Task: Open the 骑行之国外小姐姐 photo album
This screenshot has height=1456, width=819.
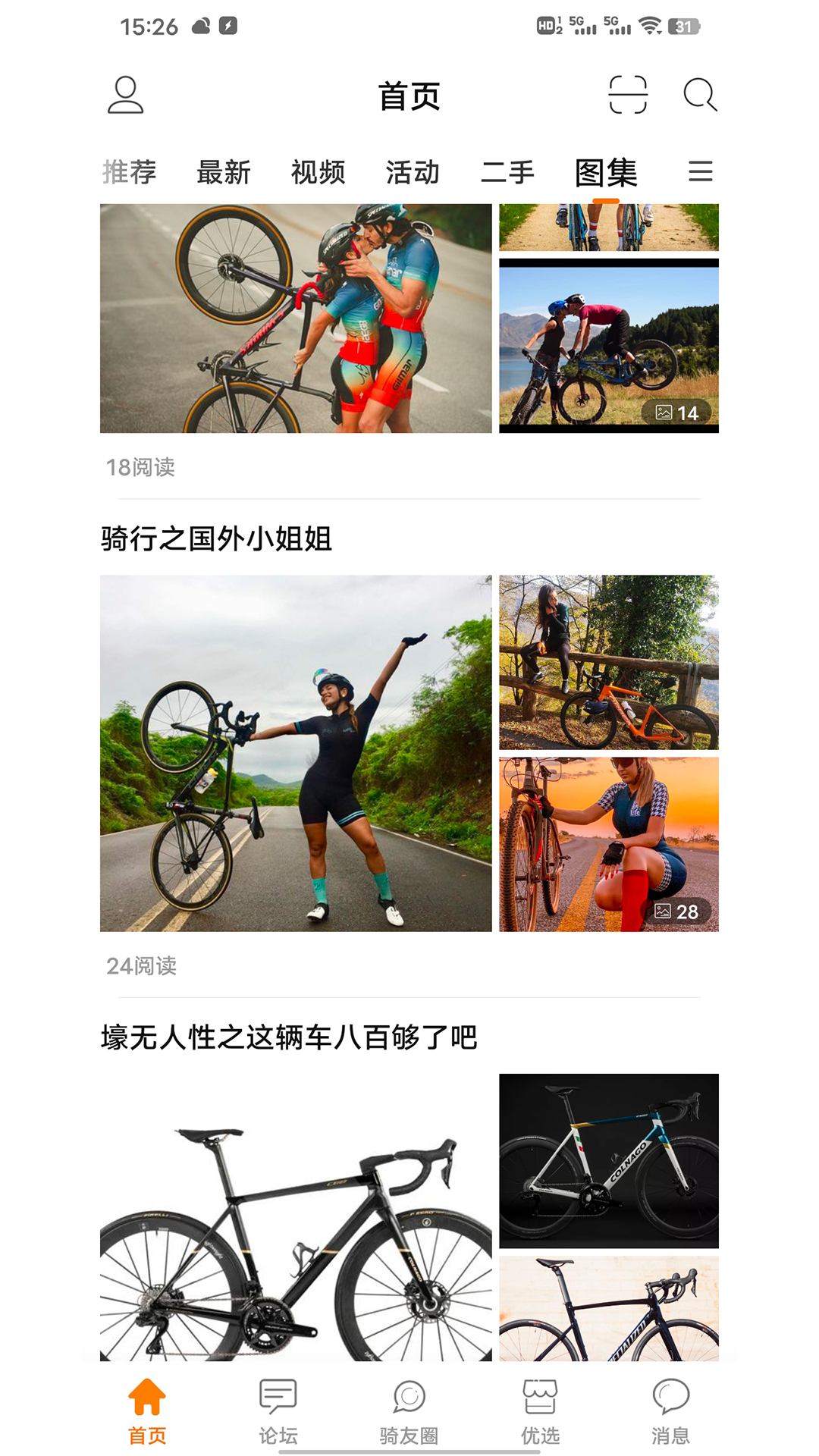Action: tap(217, 539)
